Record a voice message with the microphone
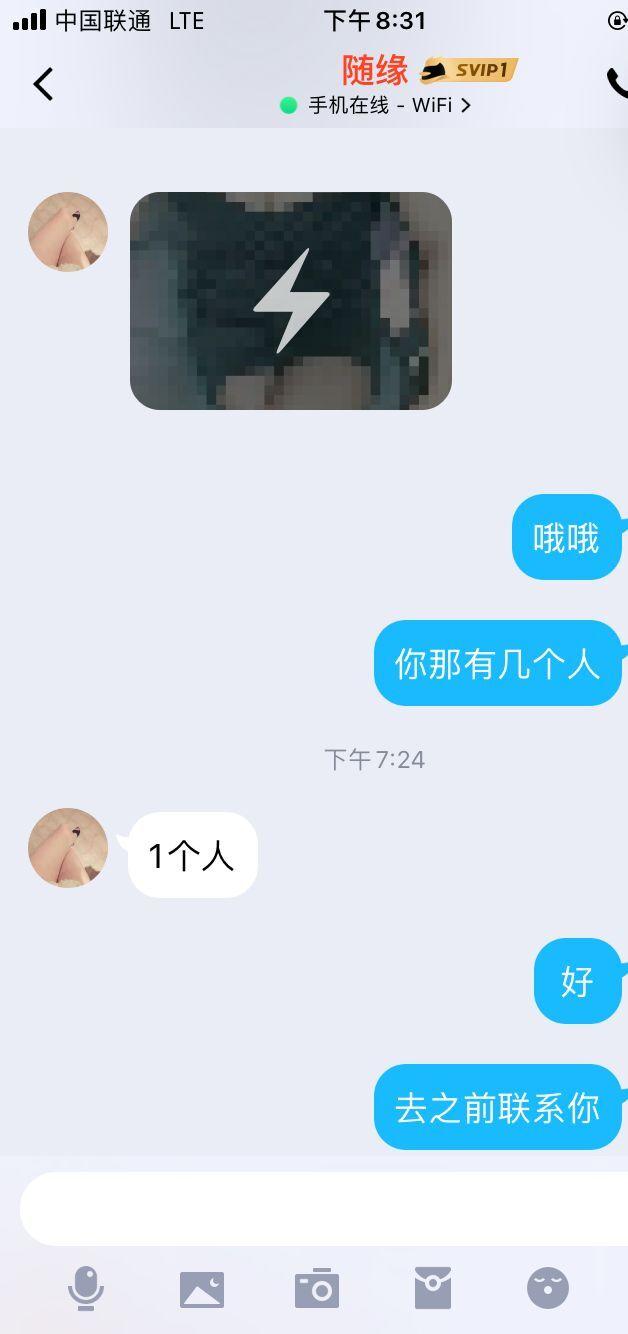This screenshot has height=1334, width=628. [86, 1288]
